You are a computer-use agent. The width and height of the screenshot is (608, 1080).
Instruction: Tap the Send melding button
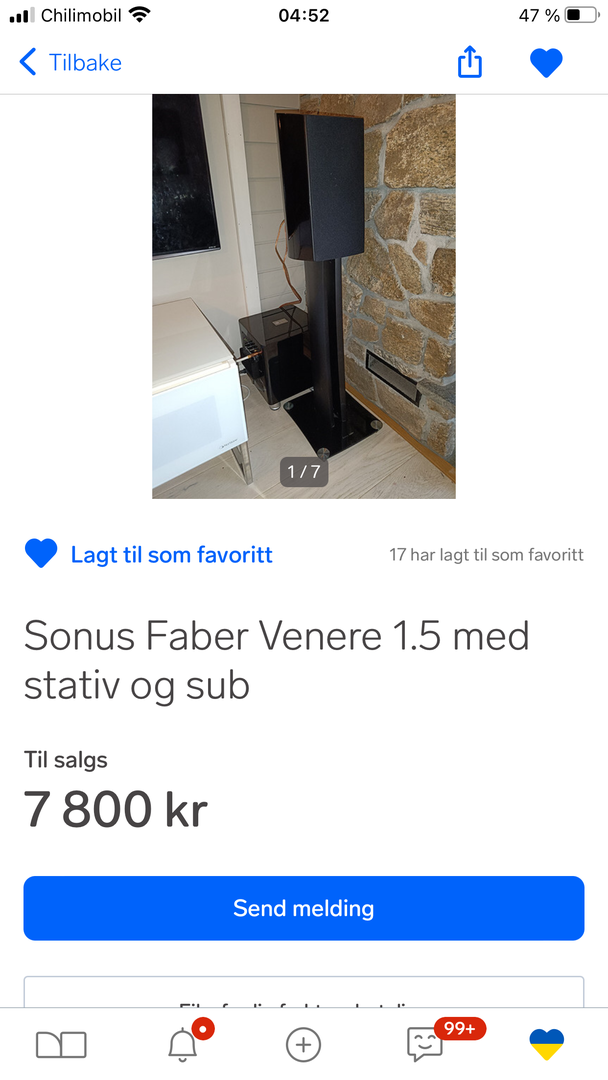(304, 908)
